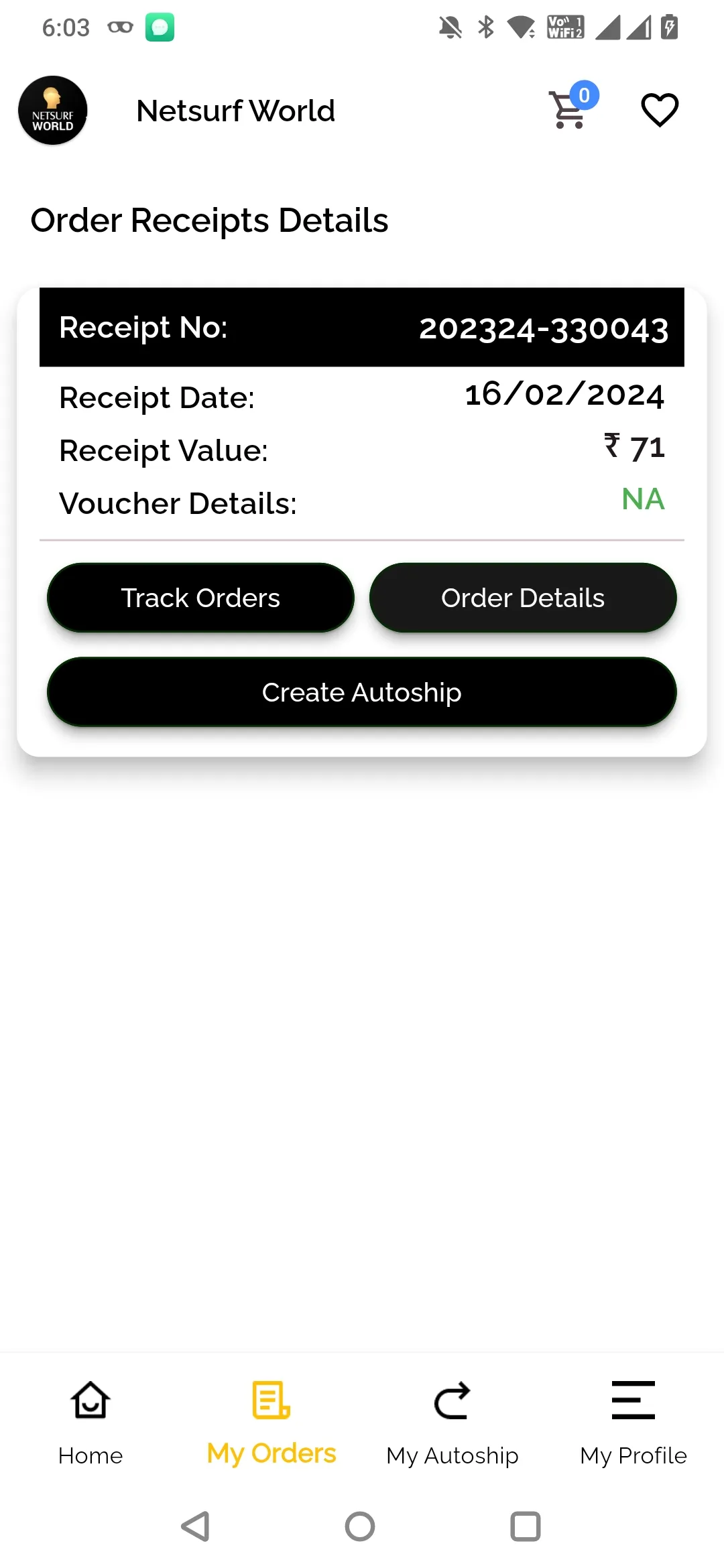
Task: Tap the Netsurf World logo
Action: tap(52, 110)
